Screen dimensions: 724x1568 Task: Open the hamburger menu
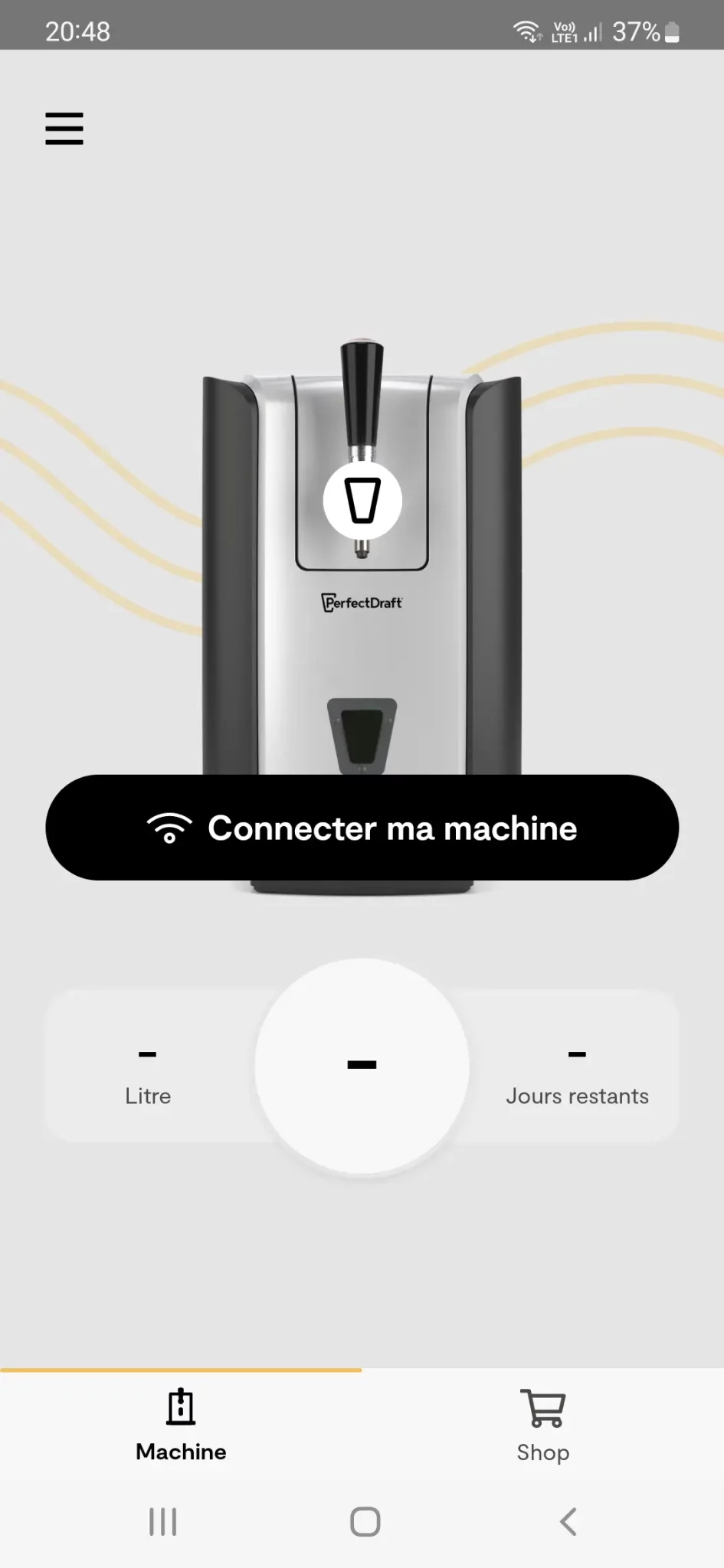64,129
